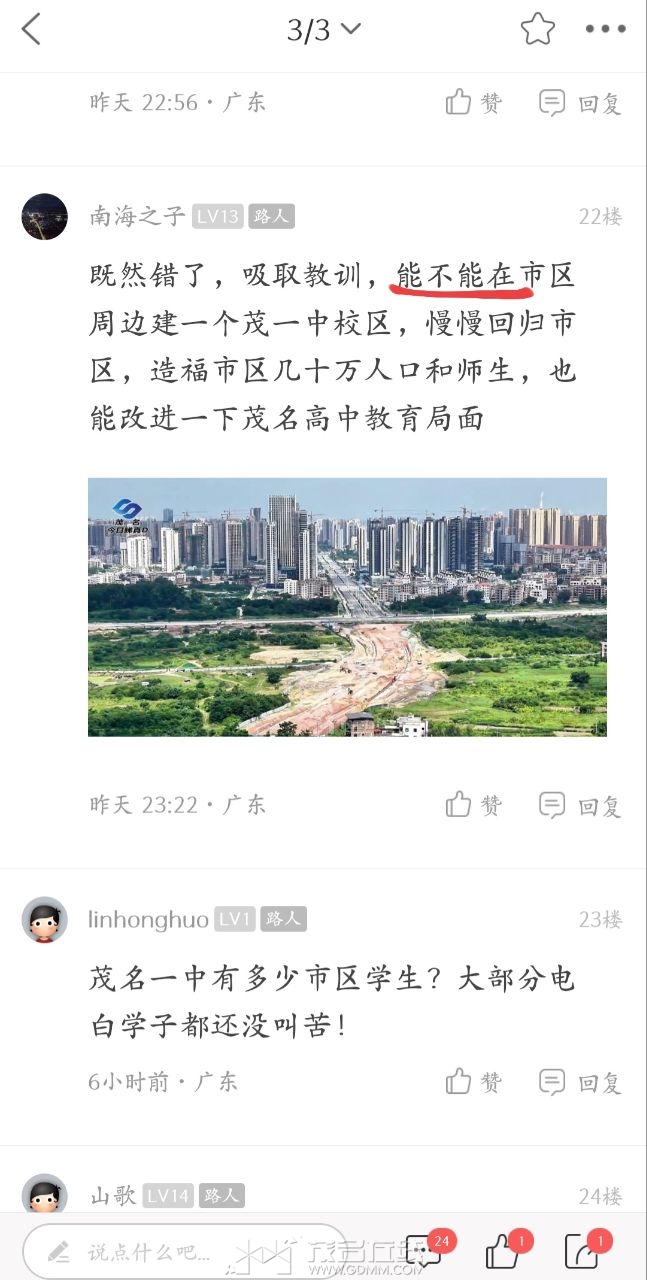Reply to 南海之子's comment
Viewport: 647px width, 1280px height.
click(580, 805)
